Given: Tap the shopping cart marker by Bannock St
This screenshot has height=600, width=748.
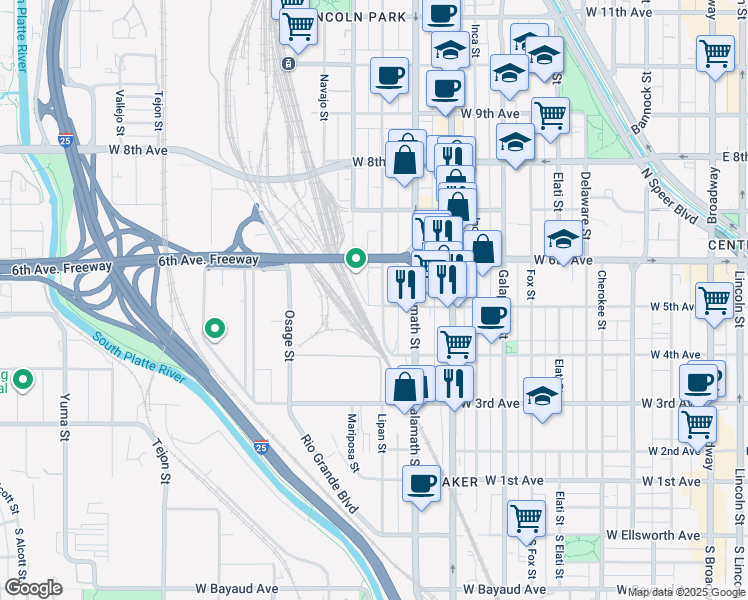Looking at the screenshot, I should [x=715, y=53].
